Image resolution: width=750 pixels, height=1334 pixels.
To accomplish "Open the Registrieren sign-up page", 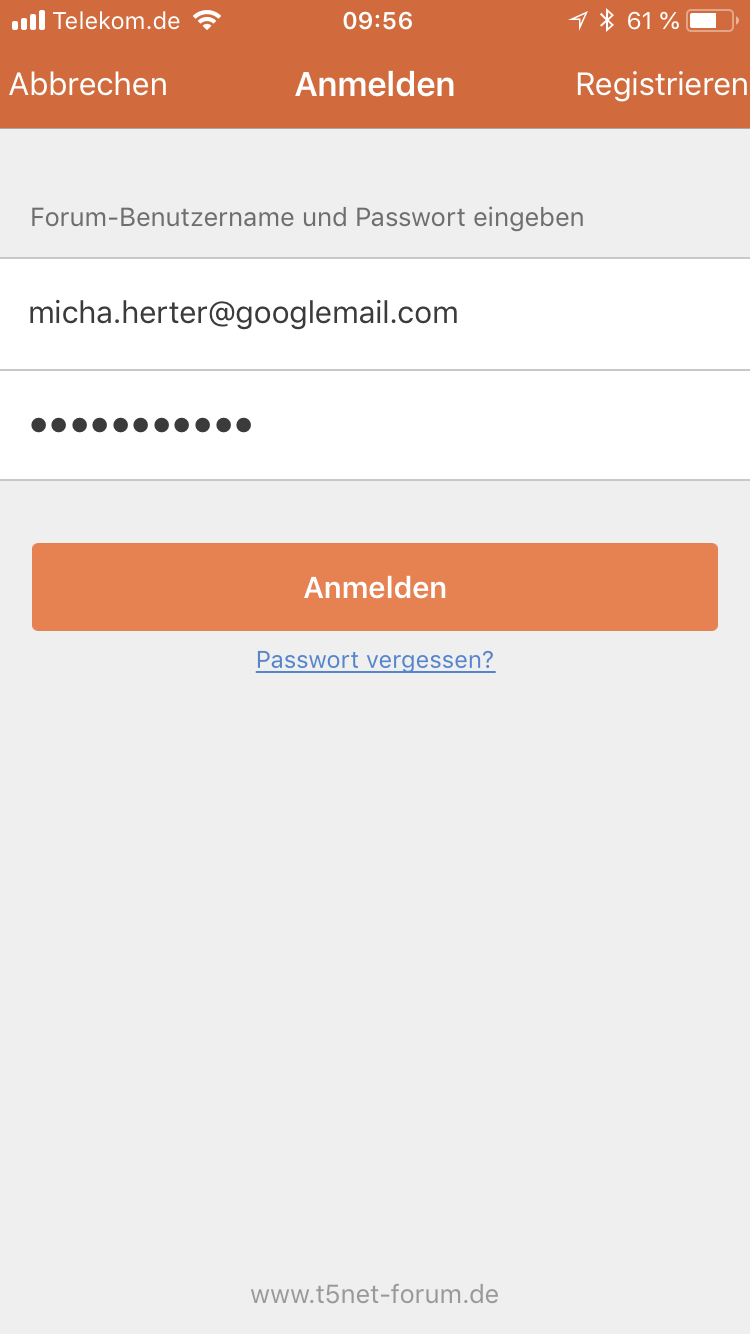I will [x=662, y=85].
